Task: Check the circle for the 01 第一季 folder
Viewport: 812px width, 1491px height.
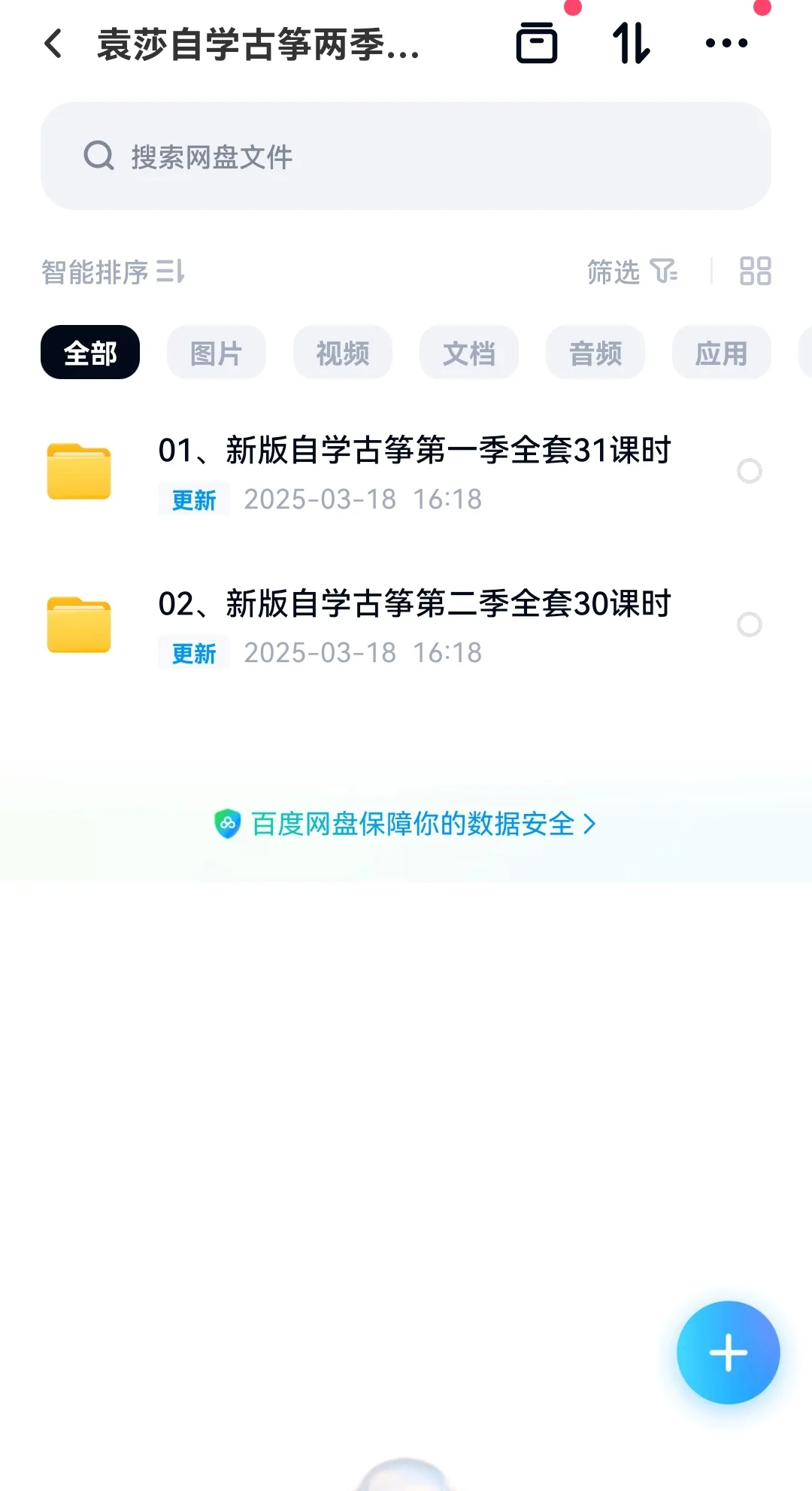Action: [750, 471]
